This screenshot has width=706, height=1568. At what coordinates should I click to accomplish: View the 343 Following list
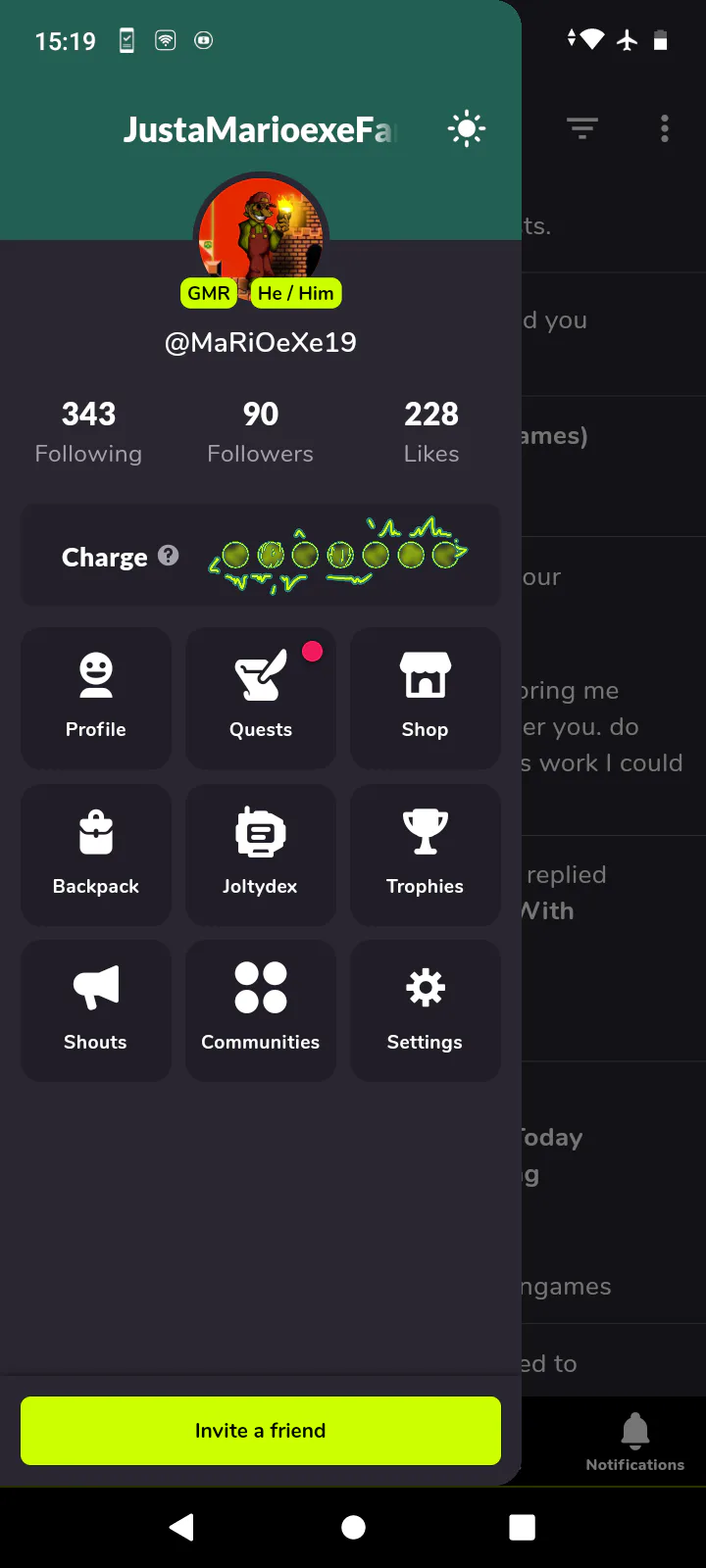point(88,432)
